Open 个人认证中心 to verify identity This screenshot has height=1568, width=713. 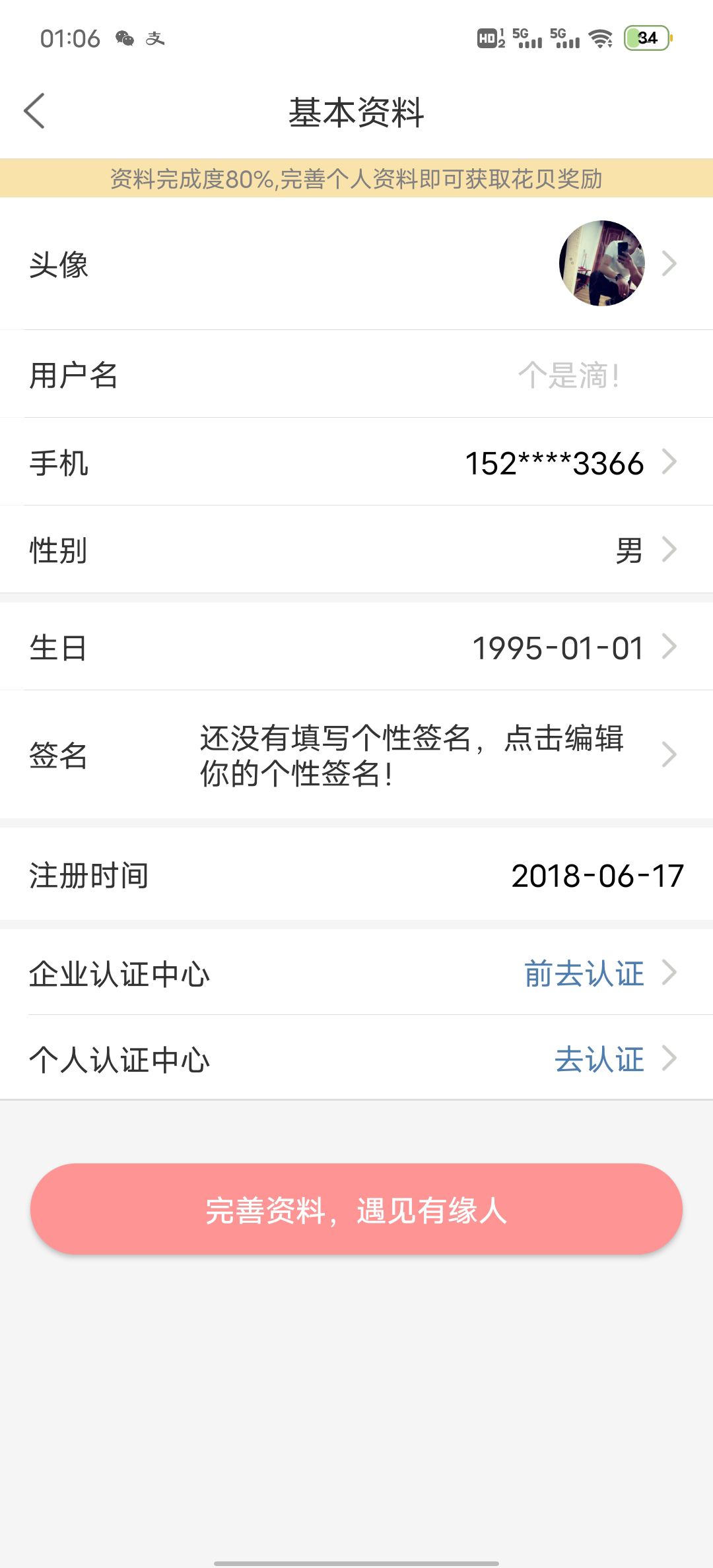[356, 1059]
